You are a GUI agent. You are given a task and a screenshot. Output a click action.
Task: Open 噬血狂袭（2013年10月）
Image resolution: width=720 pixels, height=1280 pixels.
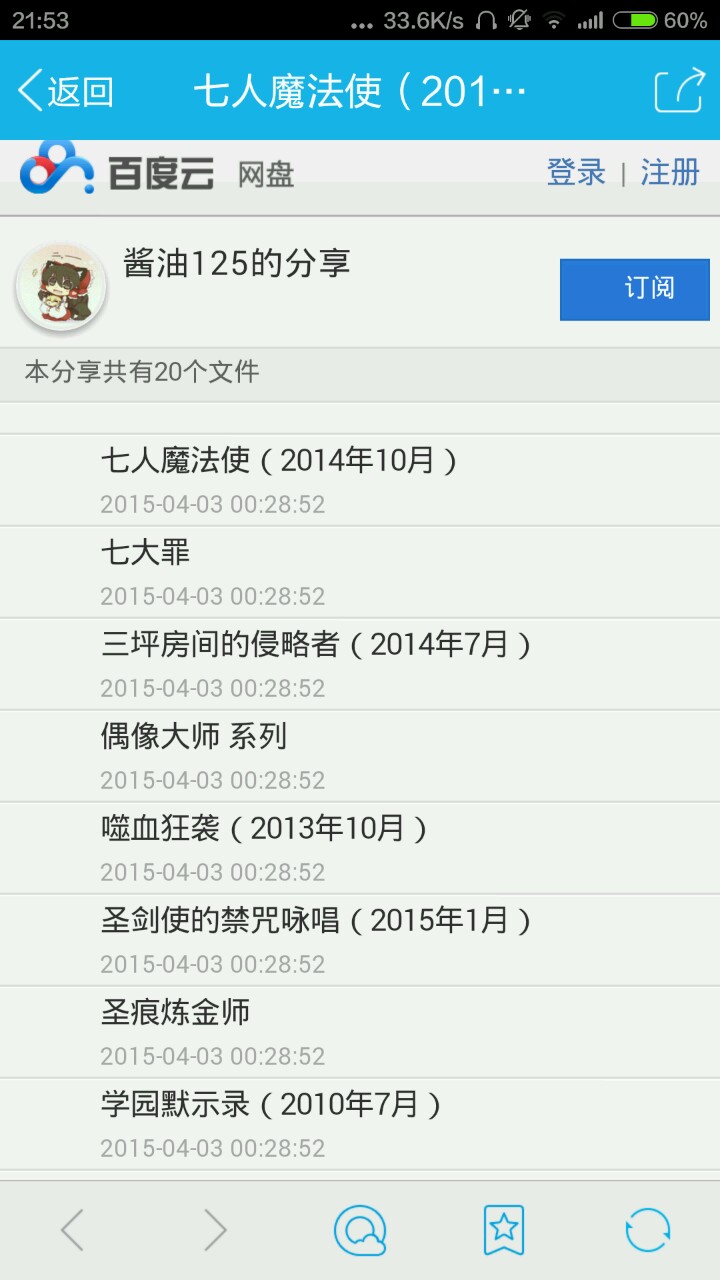(x=265, y=829)
